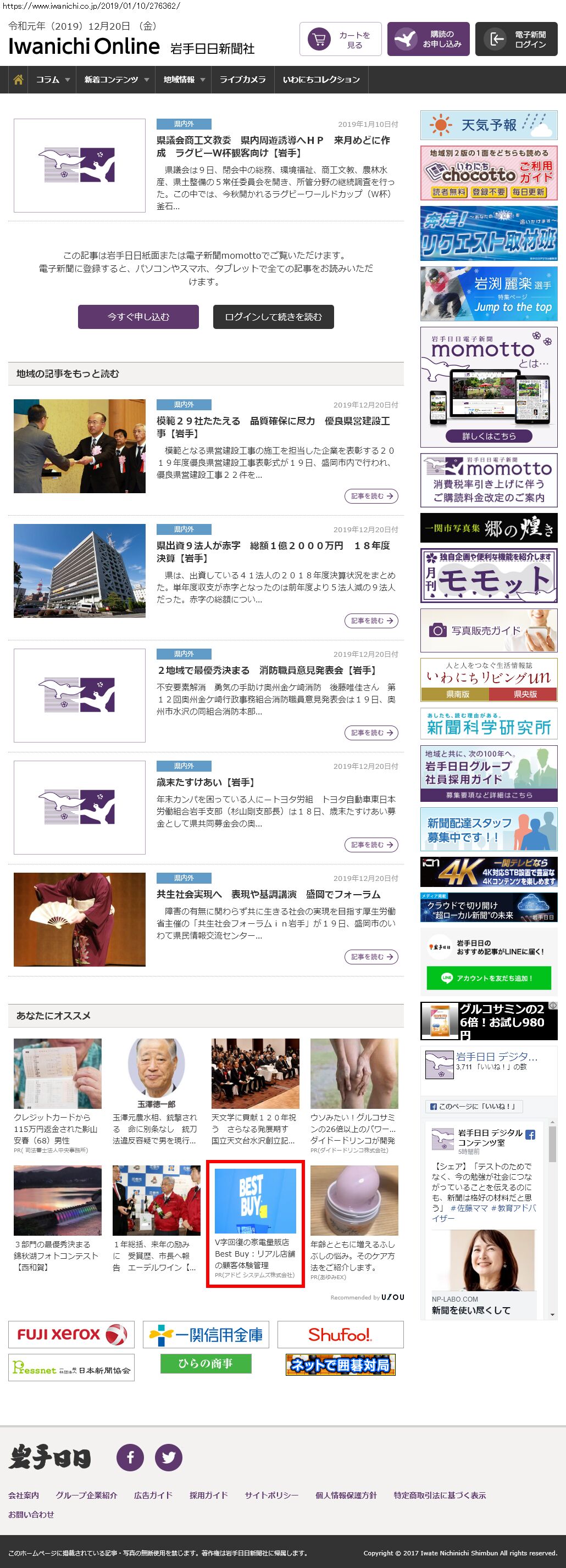566x1568 pixels.
Task: Open the Facebook icon in footer
Action: (x=130, y=1457)
